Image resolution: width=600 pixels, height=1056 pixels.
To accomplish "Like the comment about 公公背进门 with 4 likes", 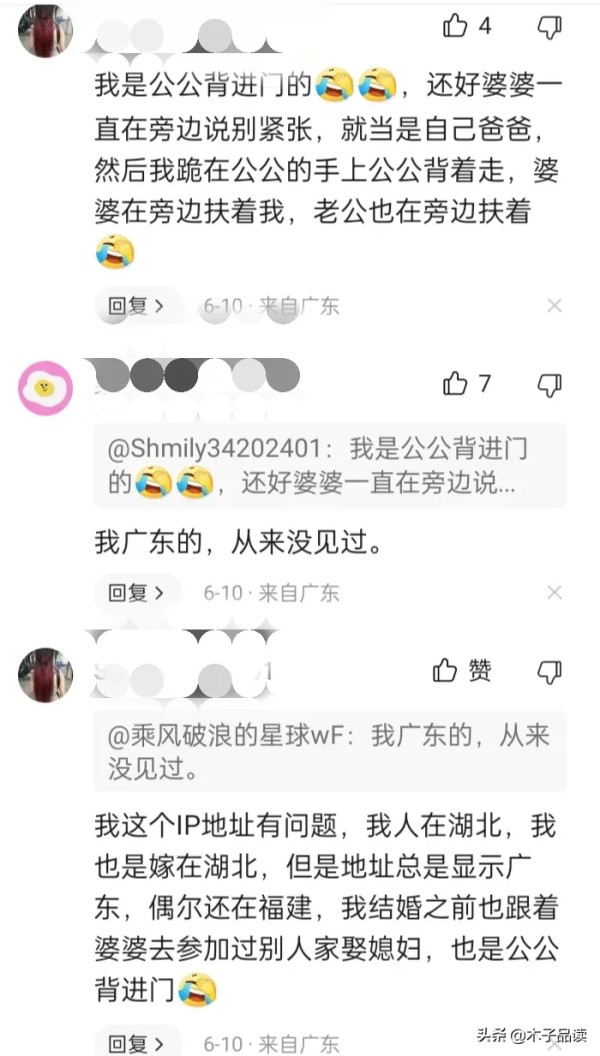I will [456, 27].
